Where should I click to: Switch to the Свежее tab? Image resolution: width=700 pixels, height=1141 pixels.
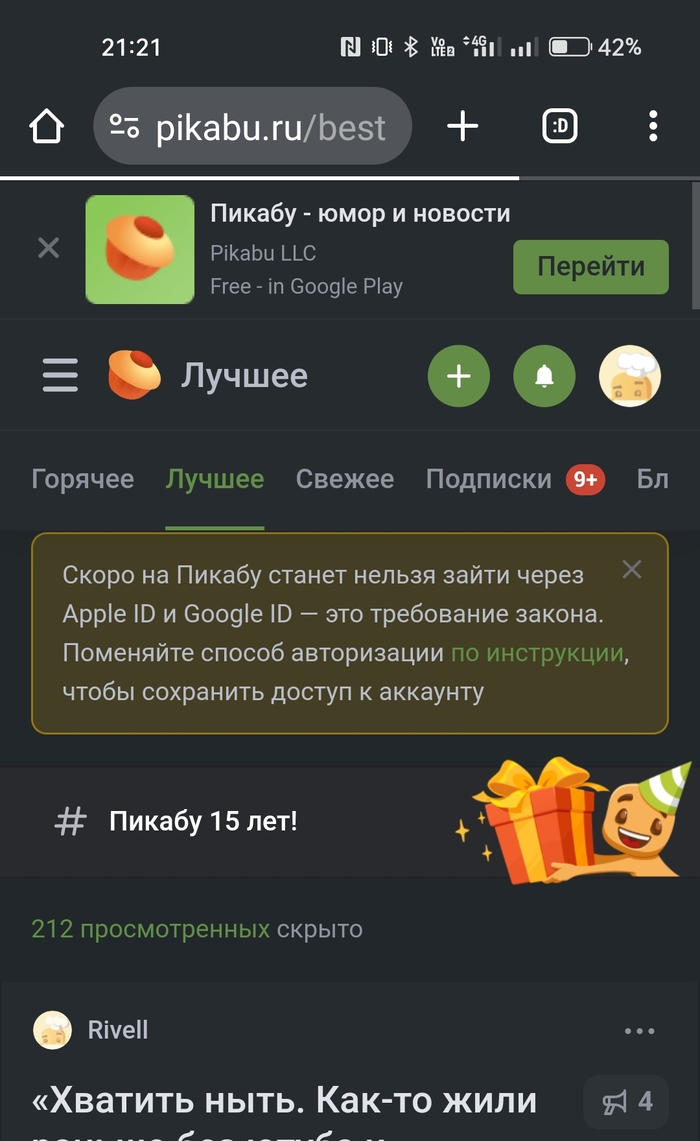[x=345, y=480]
